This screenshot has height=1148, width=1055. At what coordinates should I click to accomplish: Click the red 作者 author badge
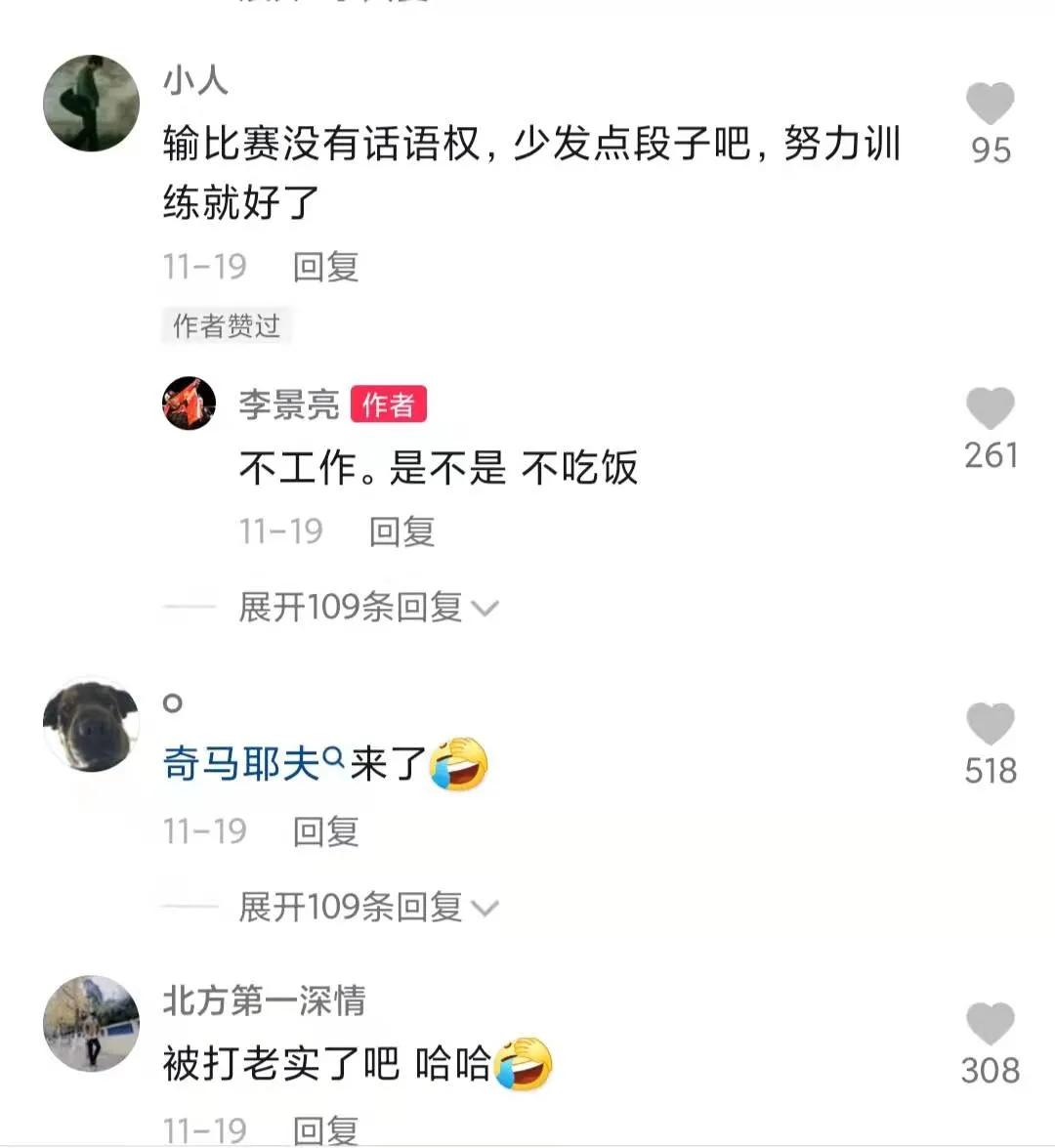click(x=391, y=404)
